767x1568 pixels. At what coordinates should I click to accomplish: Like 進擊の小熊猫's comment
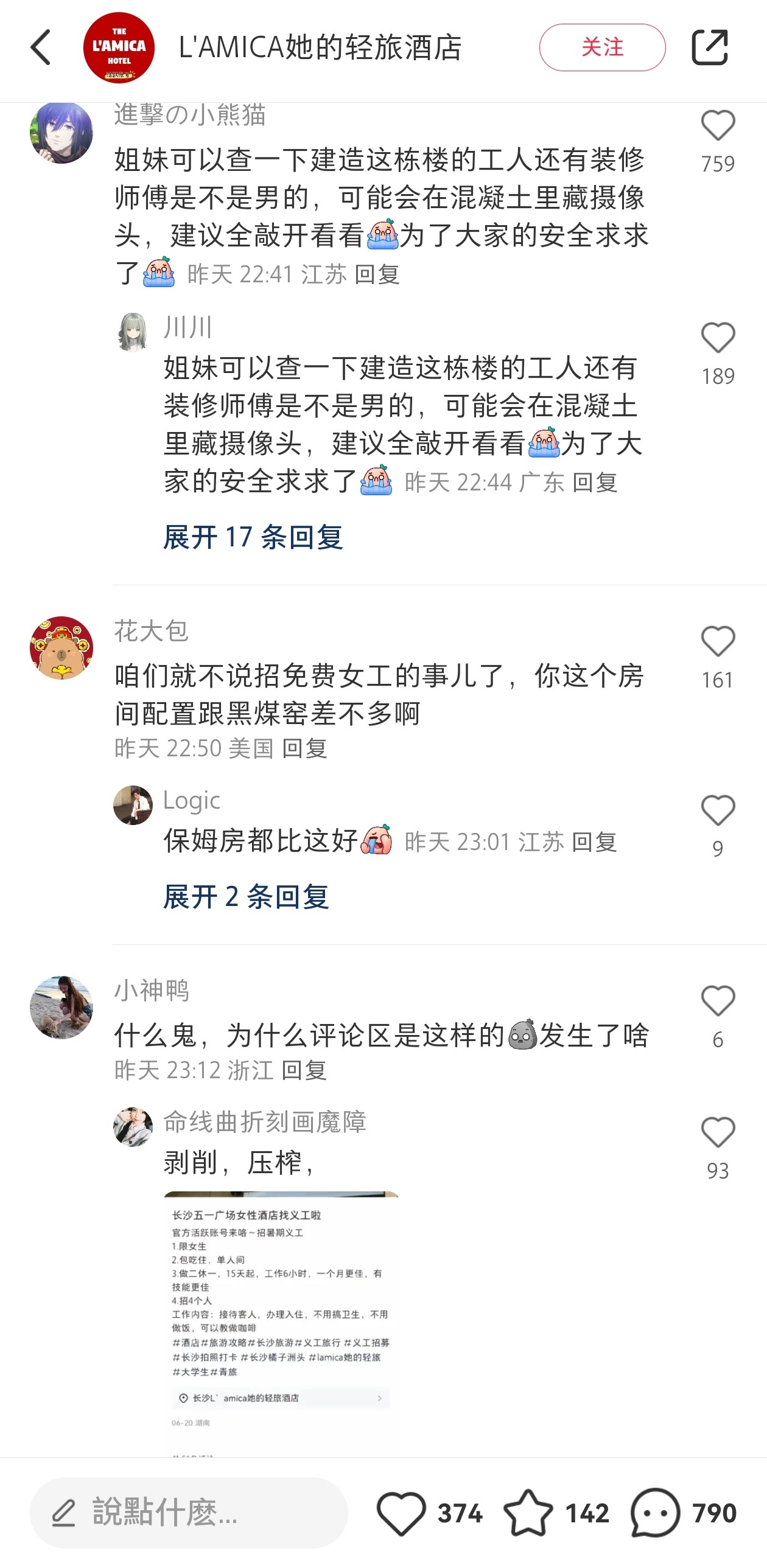[718, 126]
